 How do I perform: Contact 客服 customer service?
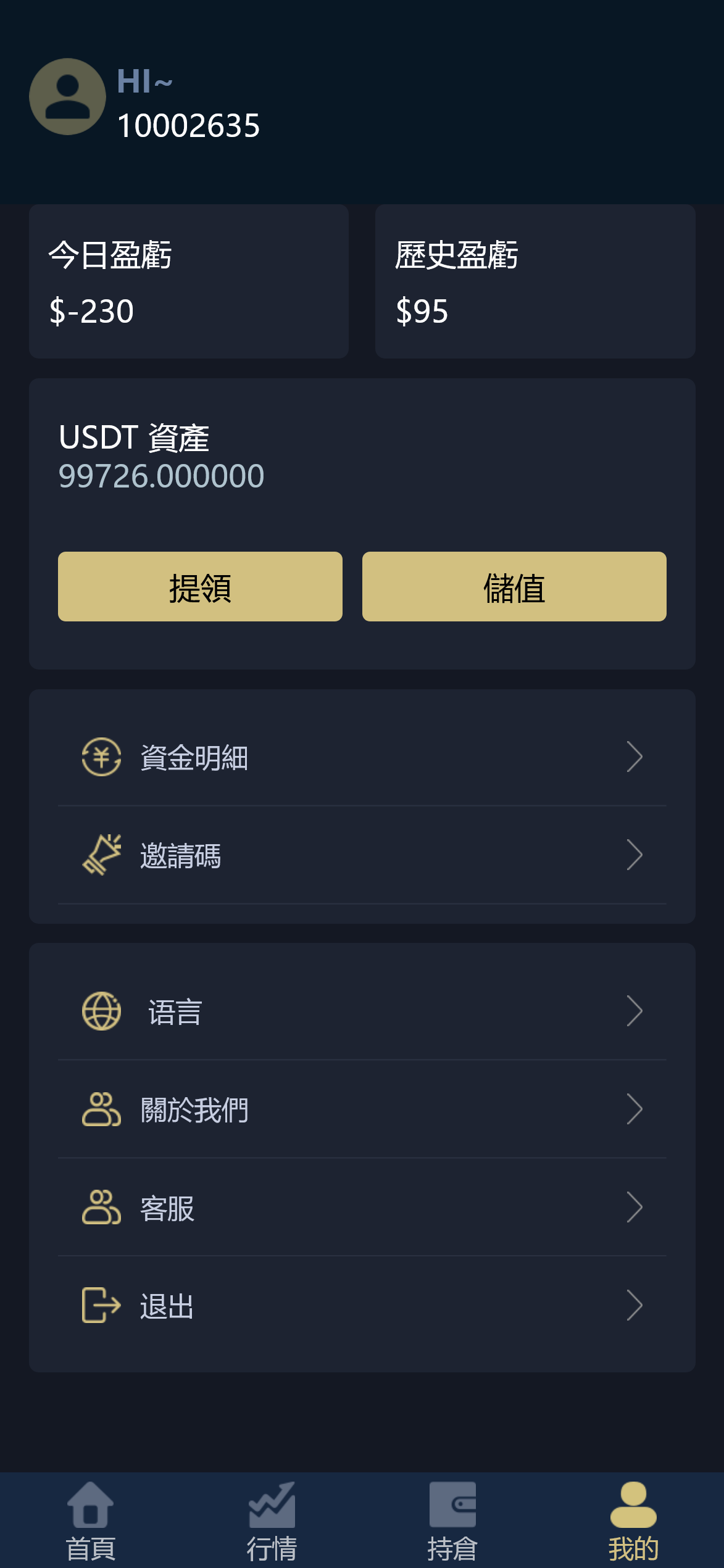(x=362, y=1208)
